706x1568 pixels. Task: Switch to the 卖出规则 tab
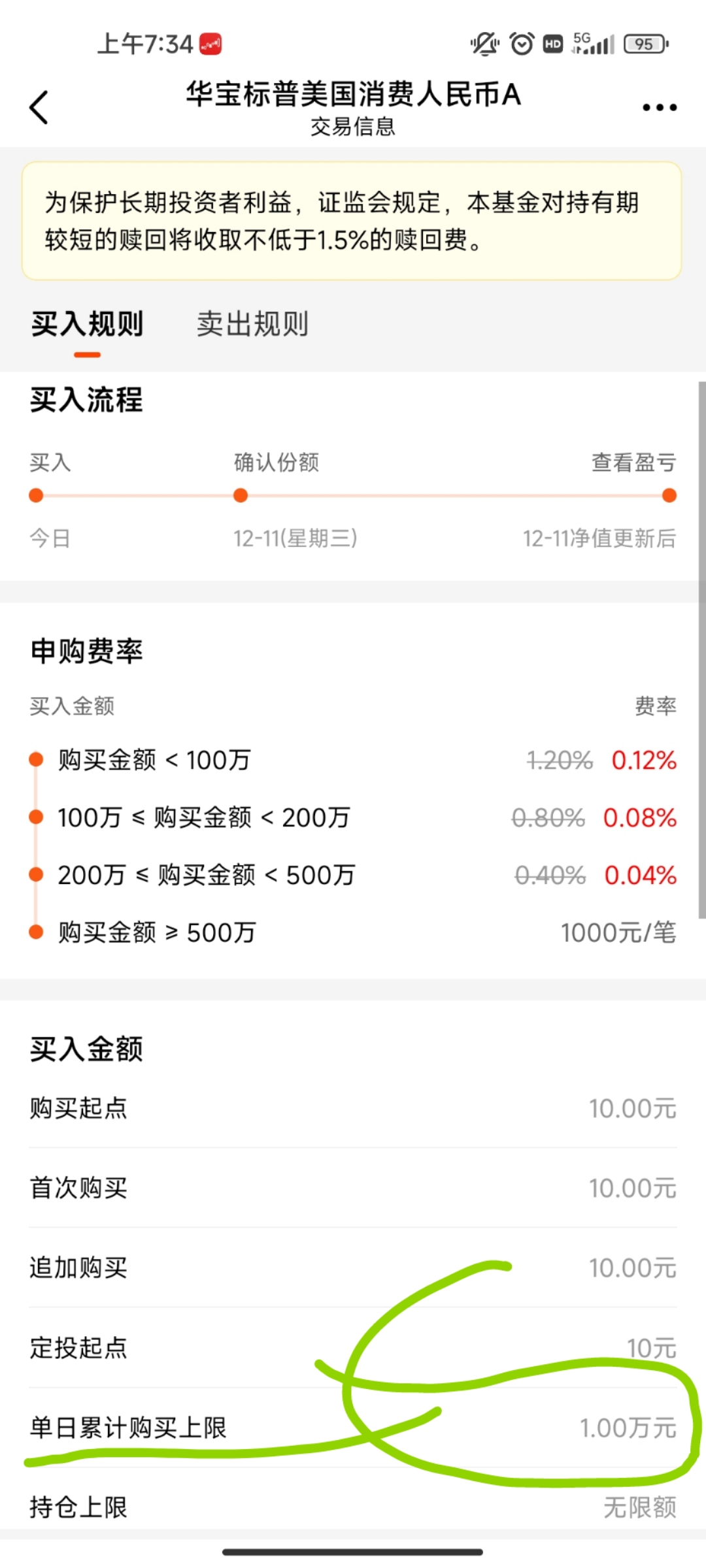point(252,325)
